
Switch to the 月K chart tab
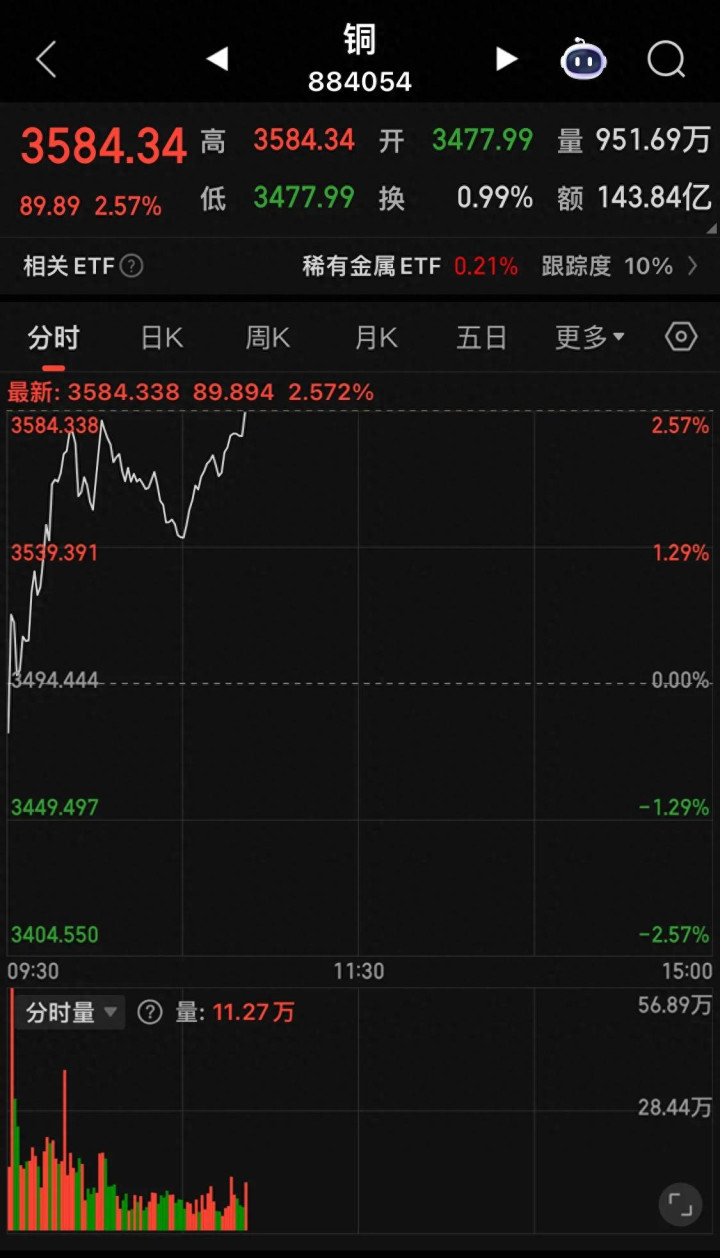tap(375, 338)
